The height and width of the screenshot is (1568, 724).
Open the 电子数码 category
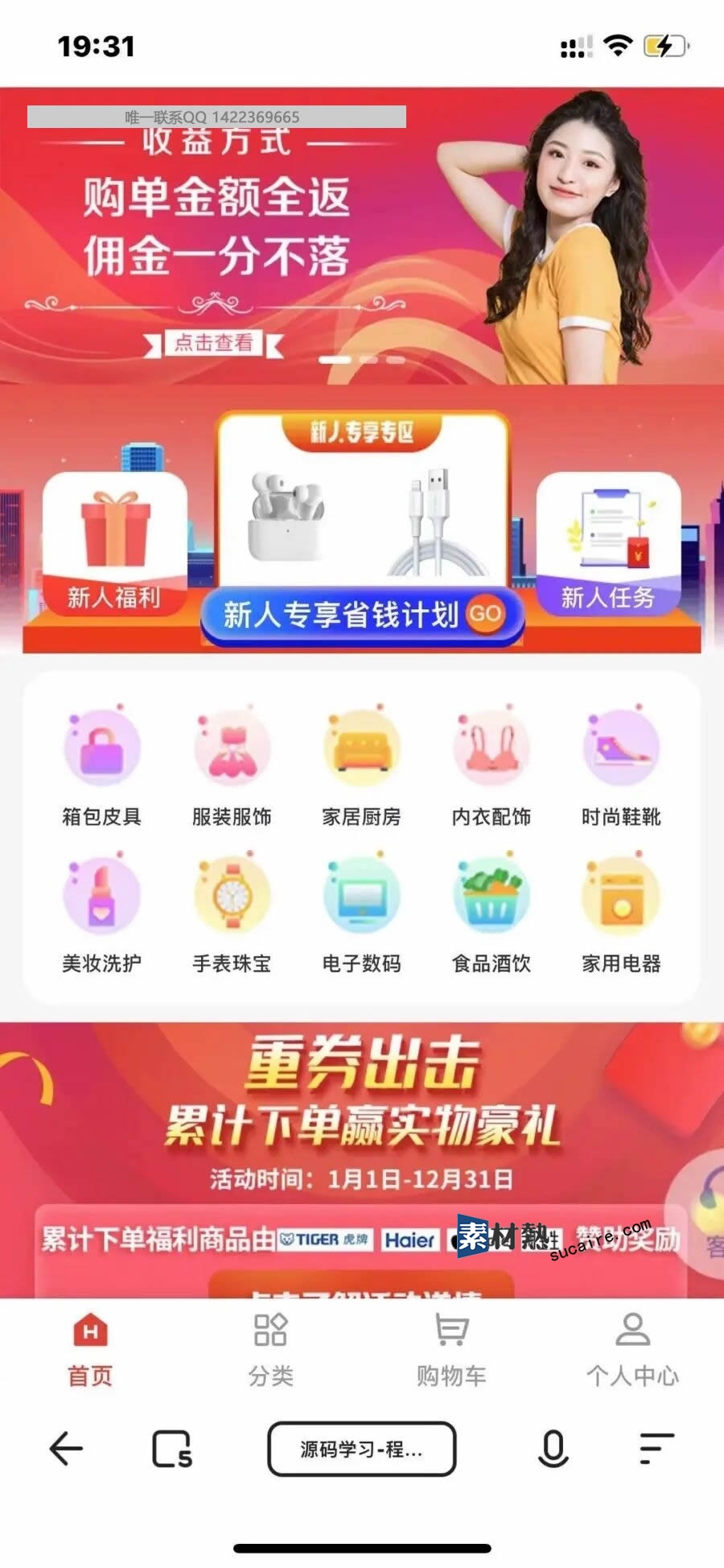(361, 913)
